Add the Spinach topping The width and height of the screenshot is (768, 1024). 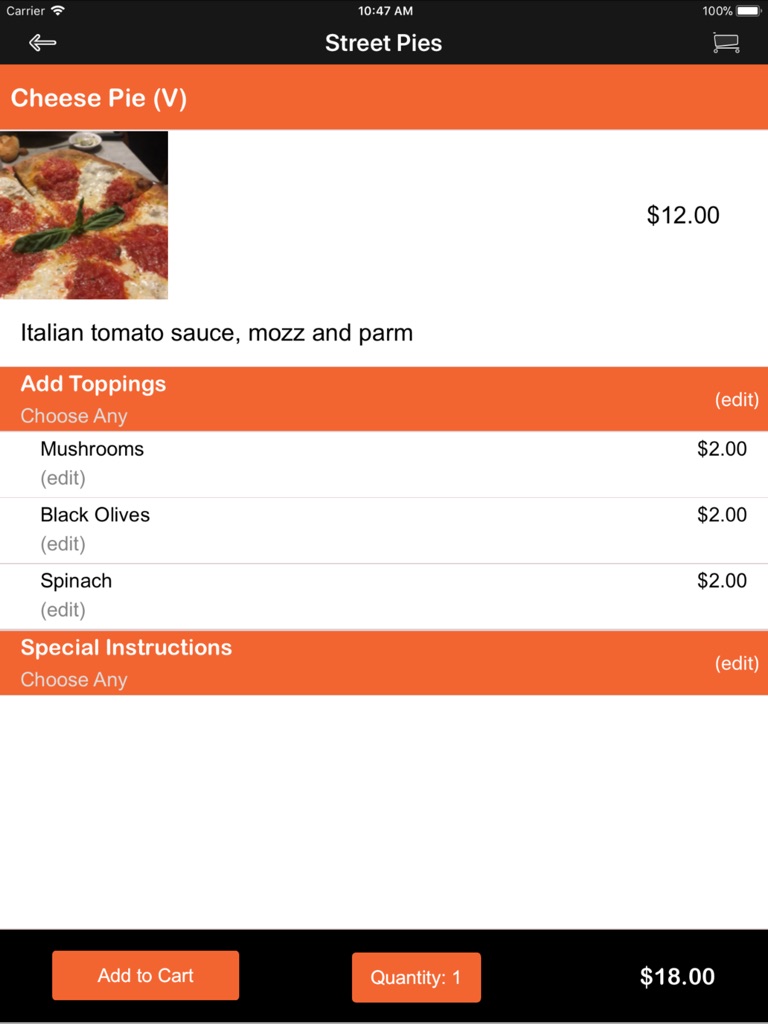(x=76, y=581)
